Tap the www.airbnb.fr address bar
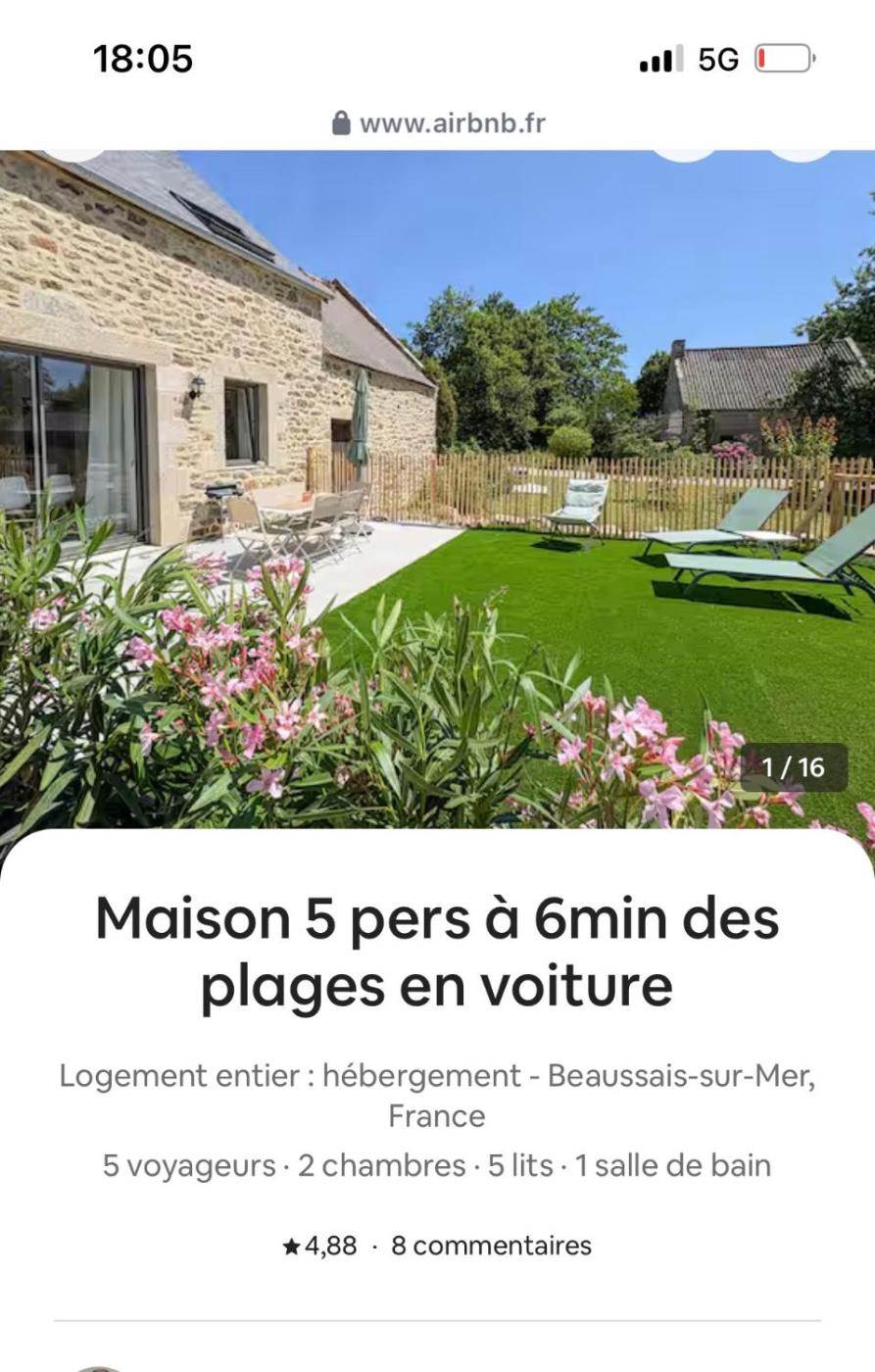This screenshot has height=1372, width=875. [x=438, y=123]
